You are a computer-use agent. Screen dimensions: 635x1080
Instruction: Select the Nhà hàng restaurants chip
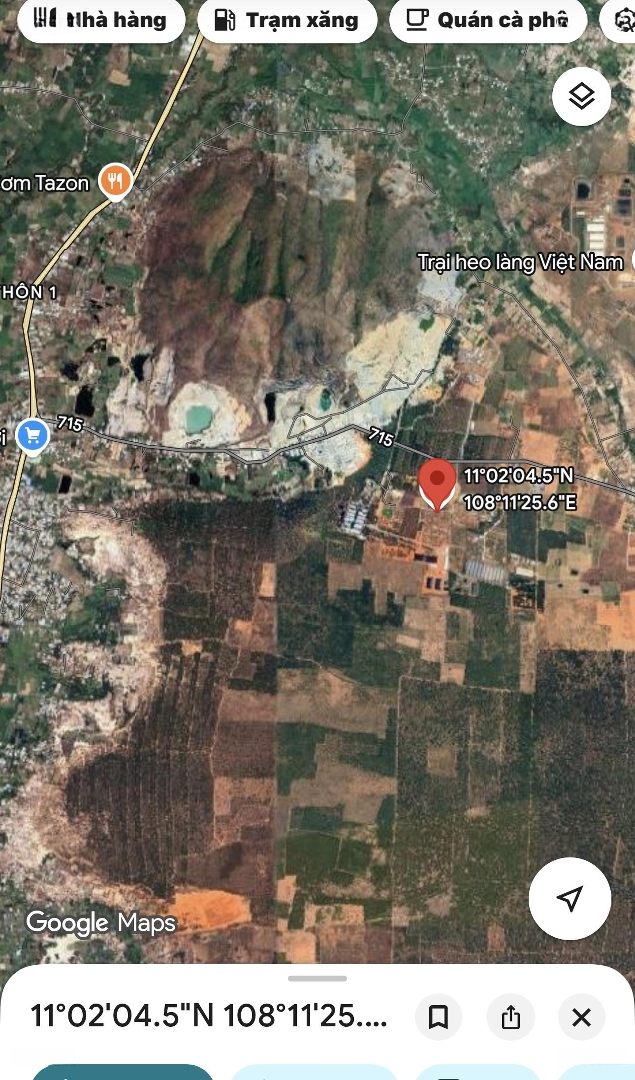pyautogui.click(x=100, y=20)
